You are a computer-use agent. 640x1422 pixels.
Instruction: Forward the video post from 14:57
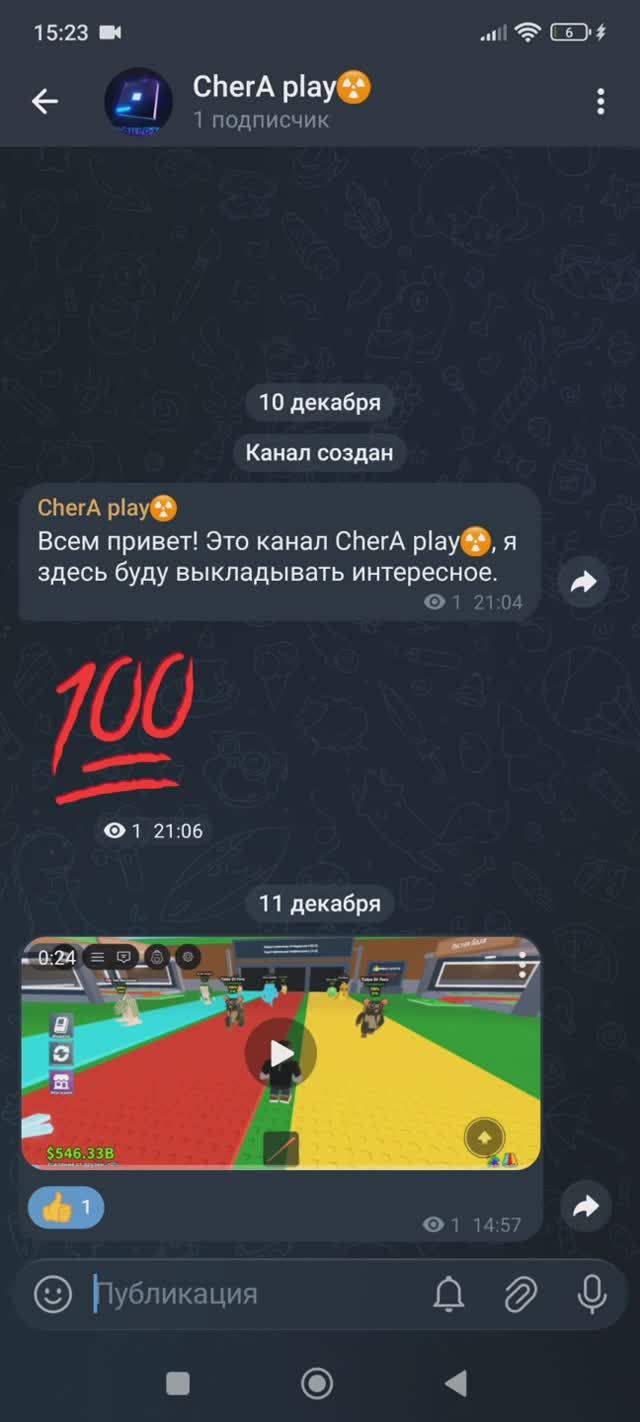point(585,1207)
